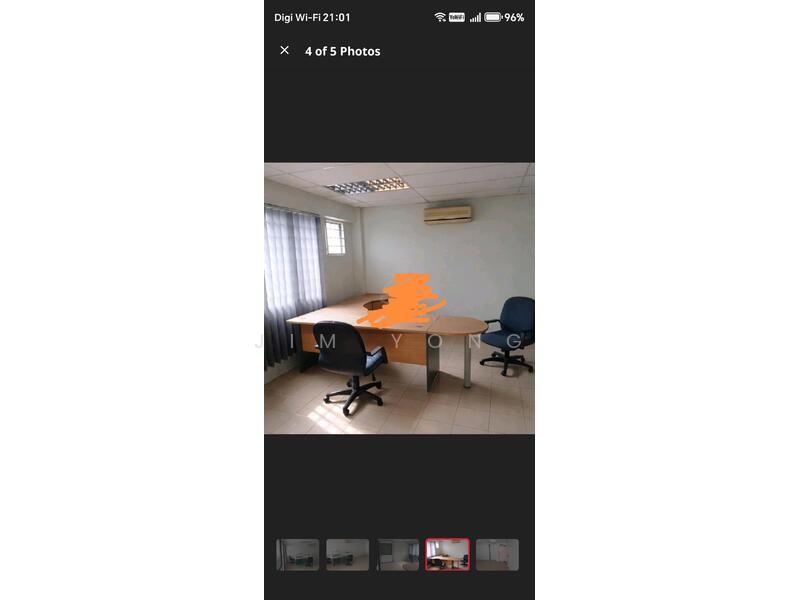Close the photo viewer

[x=284, y=50]
